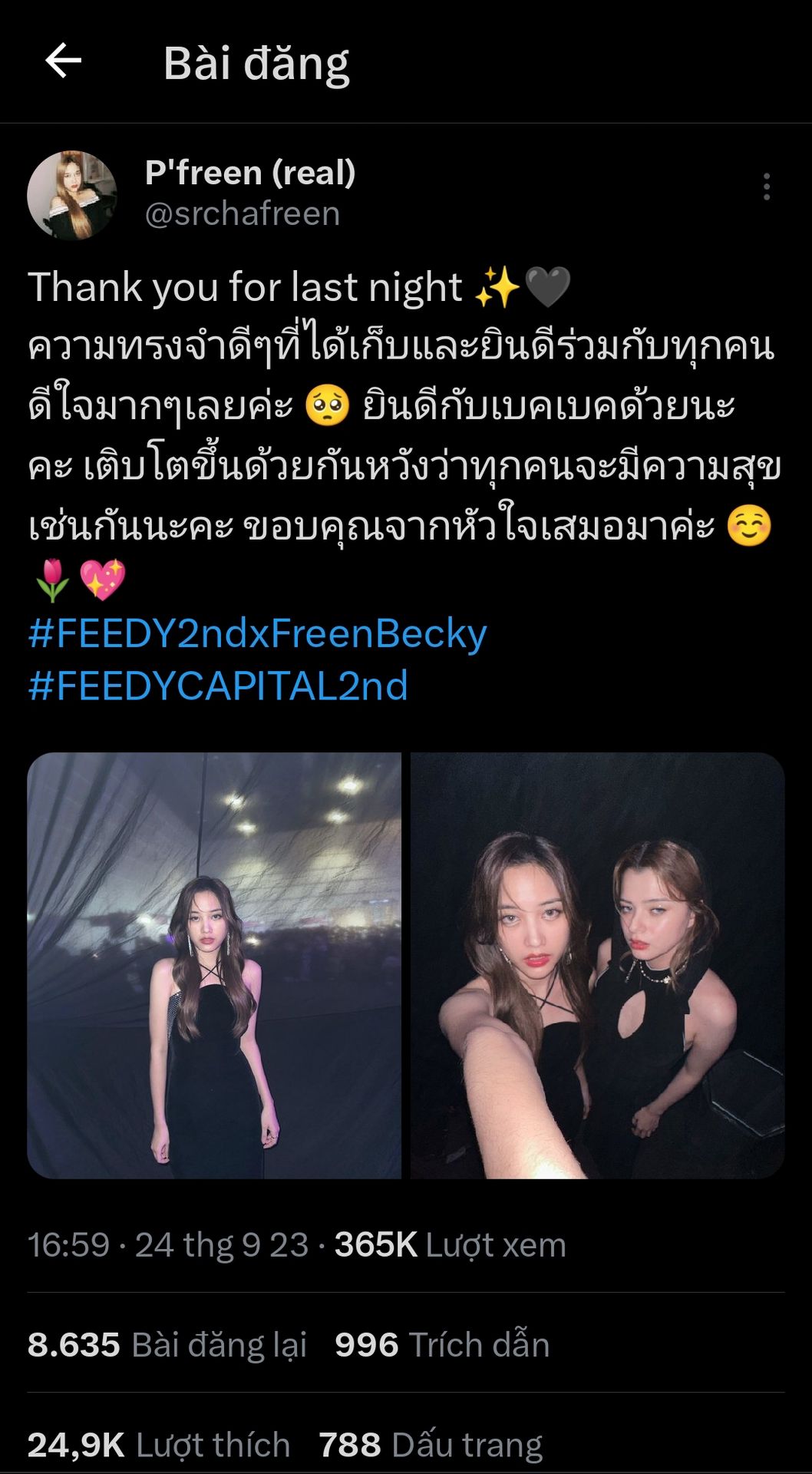This screenshot has width=812, height=1474.
Task: Open the @srchafreen profile handle
Action: (242, 213)
